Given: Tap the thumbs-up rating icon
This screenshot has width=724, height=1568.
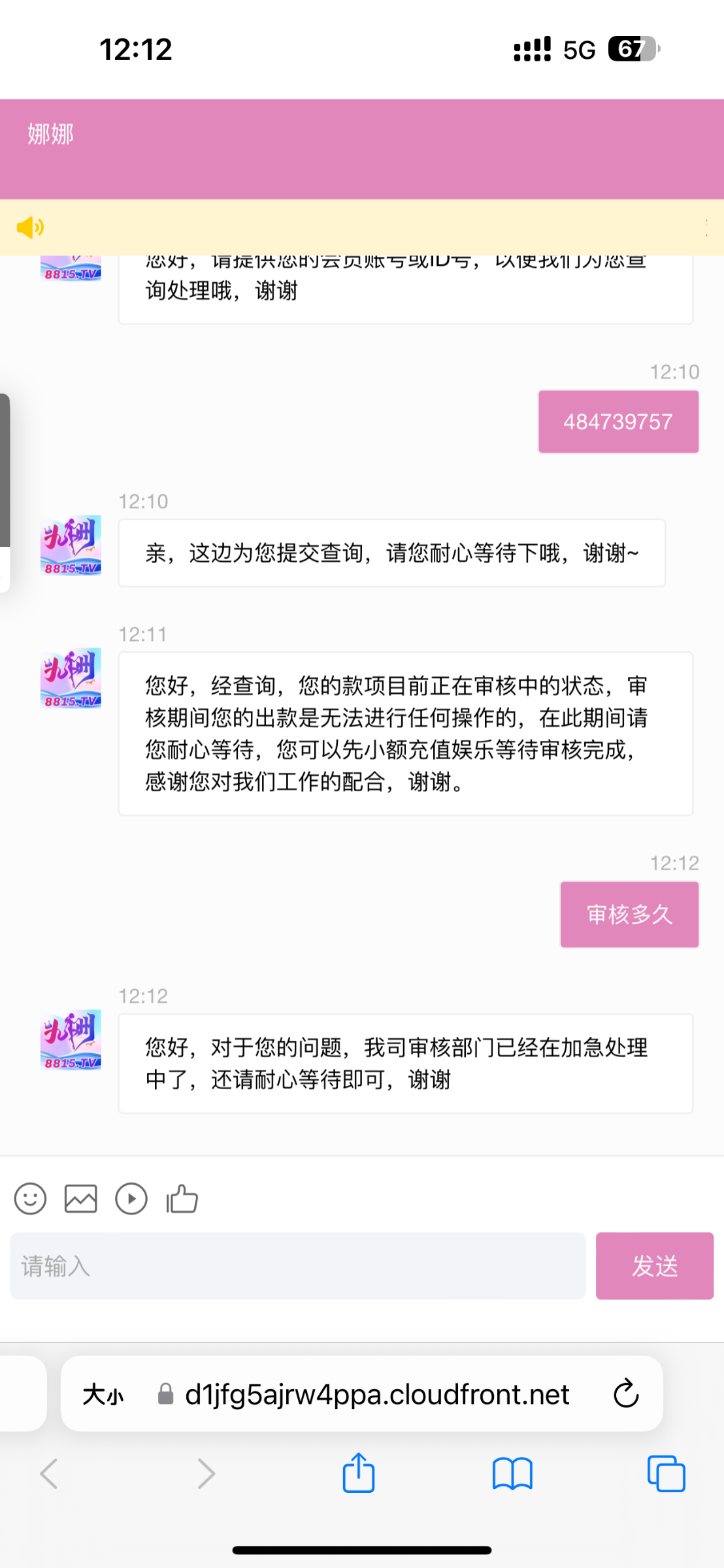Looking at the screenshot, I should (182, 1200).
